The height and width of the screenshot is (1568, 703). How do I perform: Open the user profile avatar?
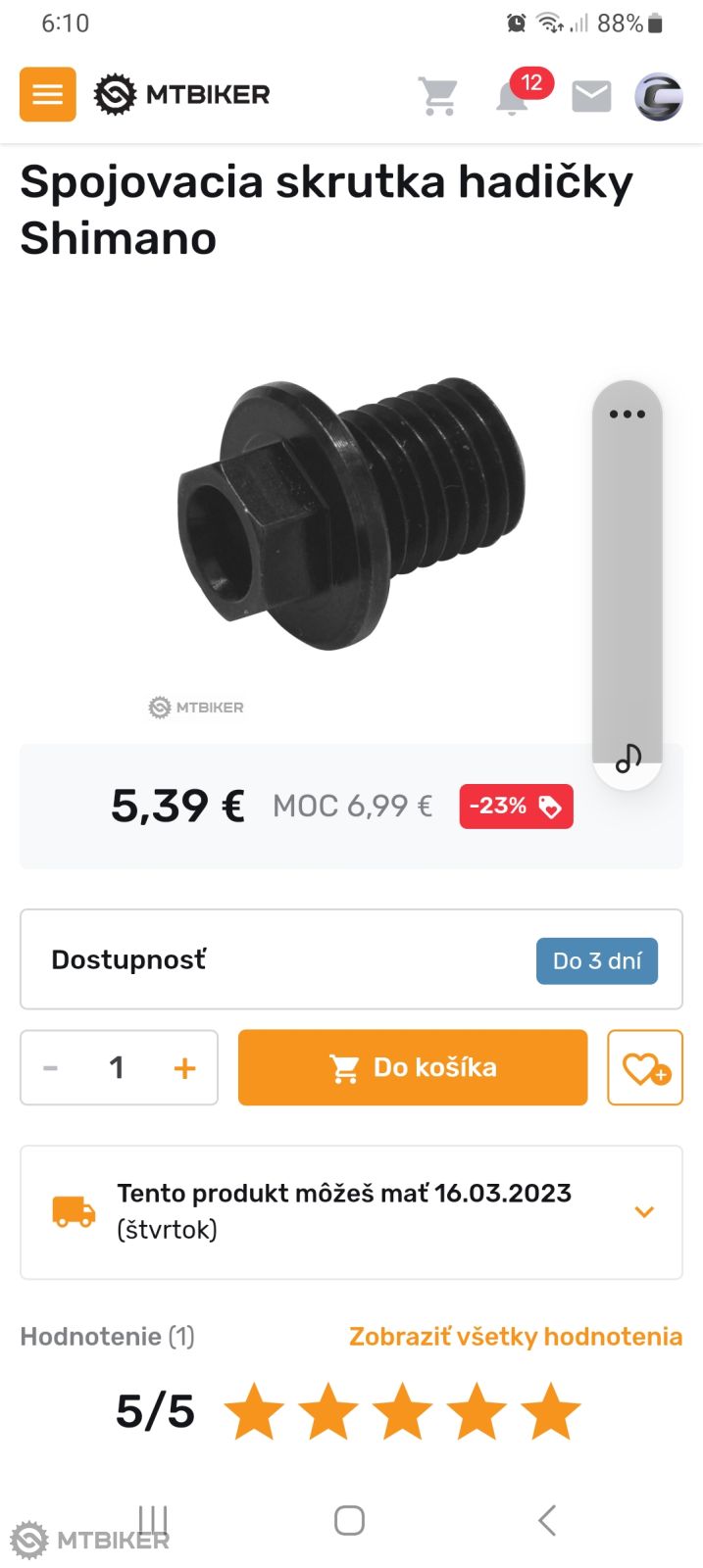pos(658,96)
